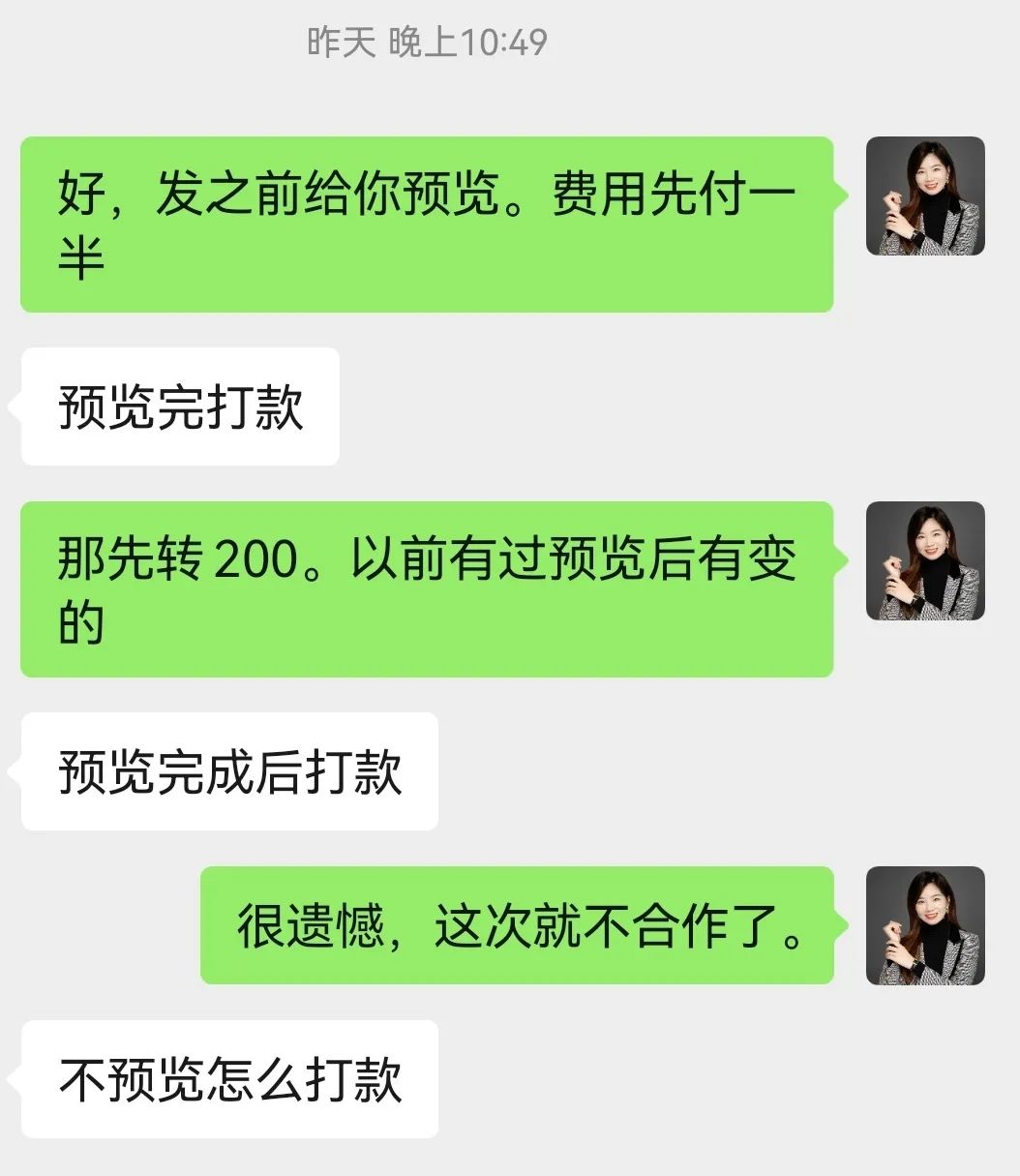
Task: Select the green rejection message bubble
Action: pyautogui.click(x=518, y=926)
